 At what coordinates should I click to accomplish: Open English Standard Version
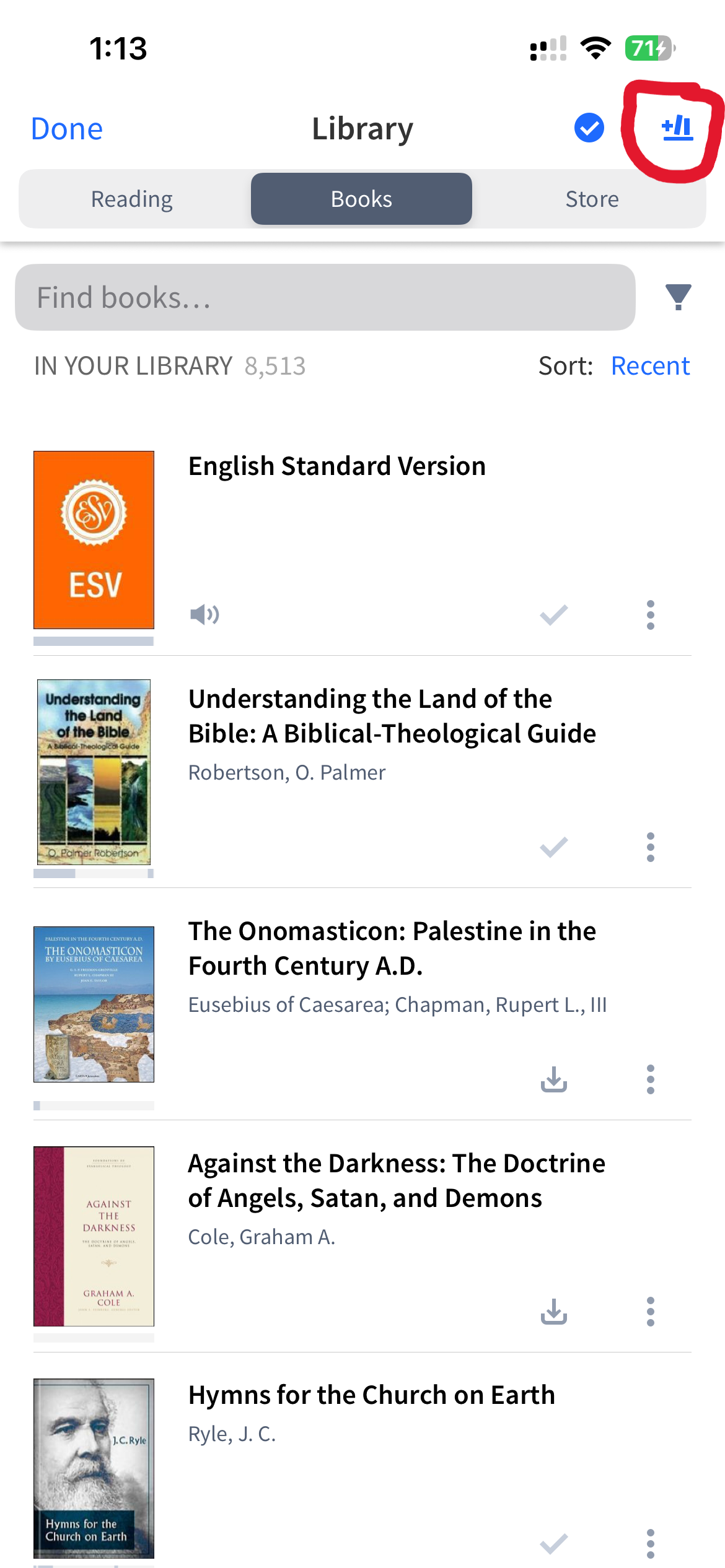tap(336, 466)
